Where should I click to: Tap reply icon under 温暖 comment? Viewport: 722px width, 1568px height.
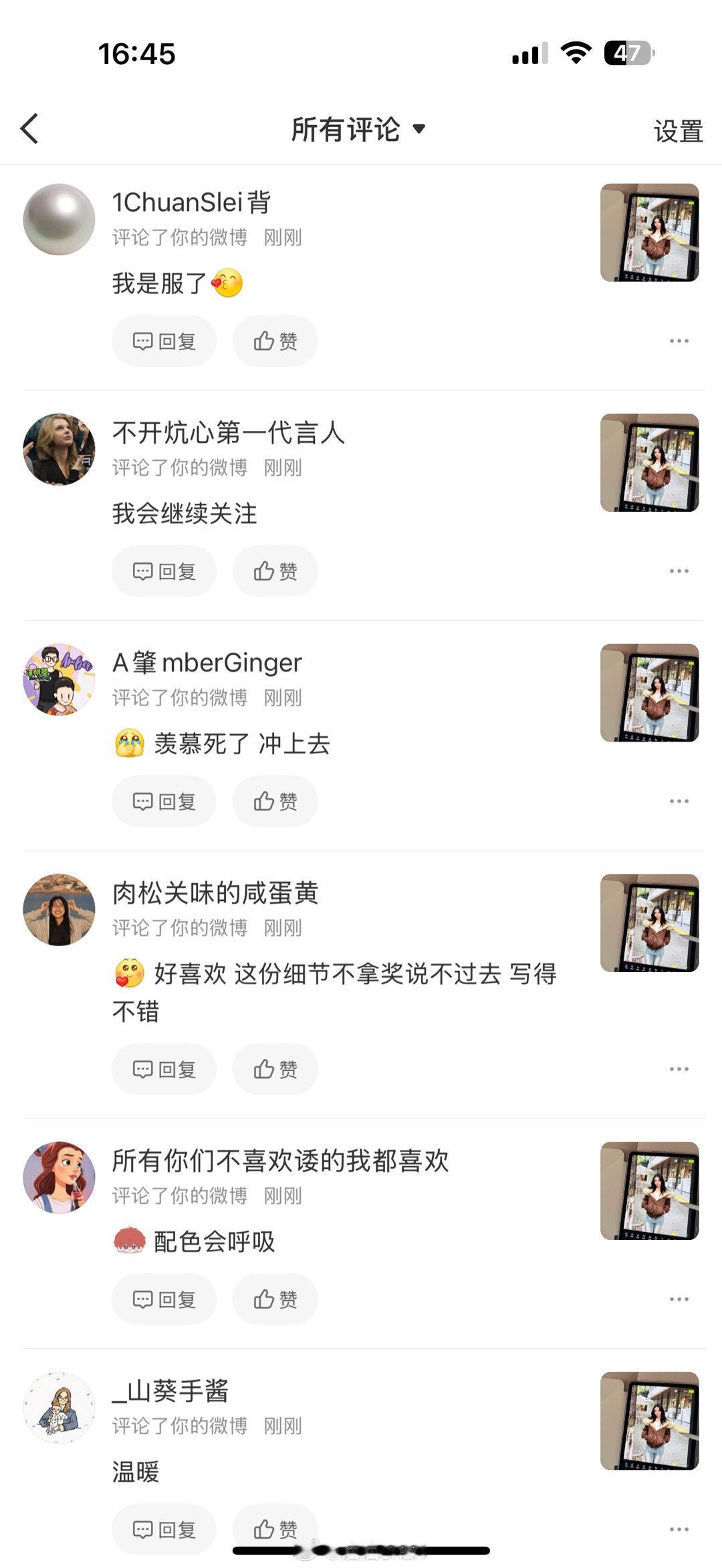pos(164,1528)
